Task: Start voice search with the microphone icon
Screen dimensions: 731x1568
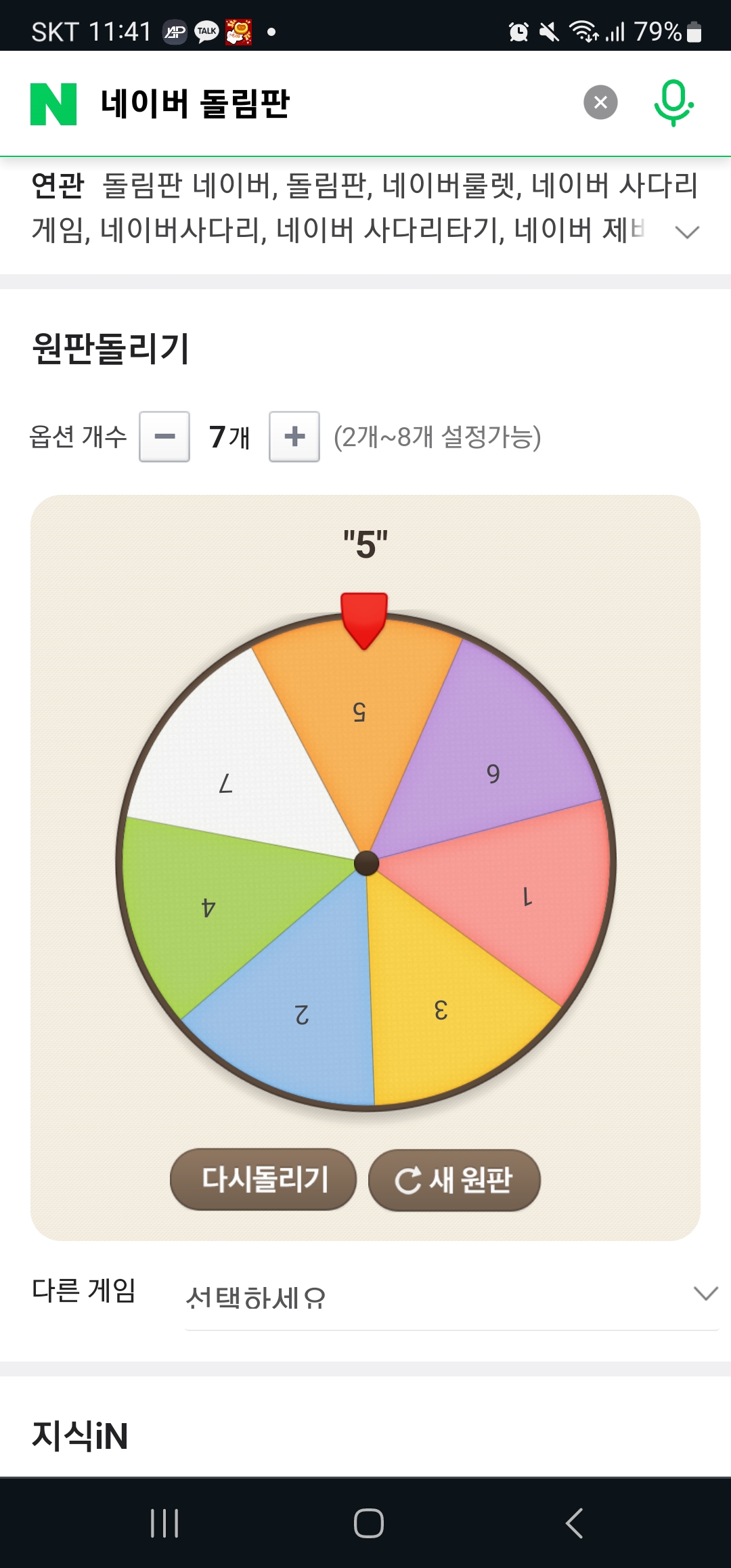Action: 673,103
